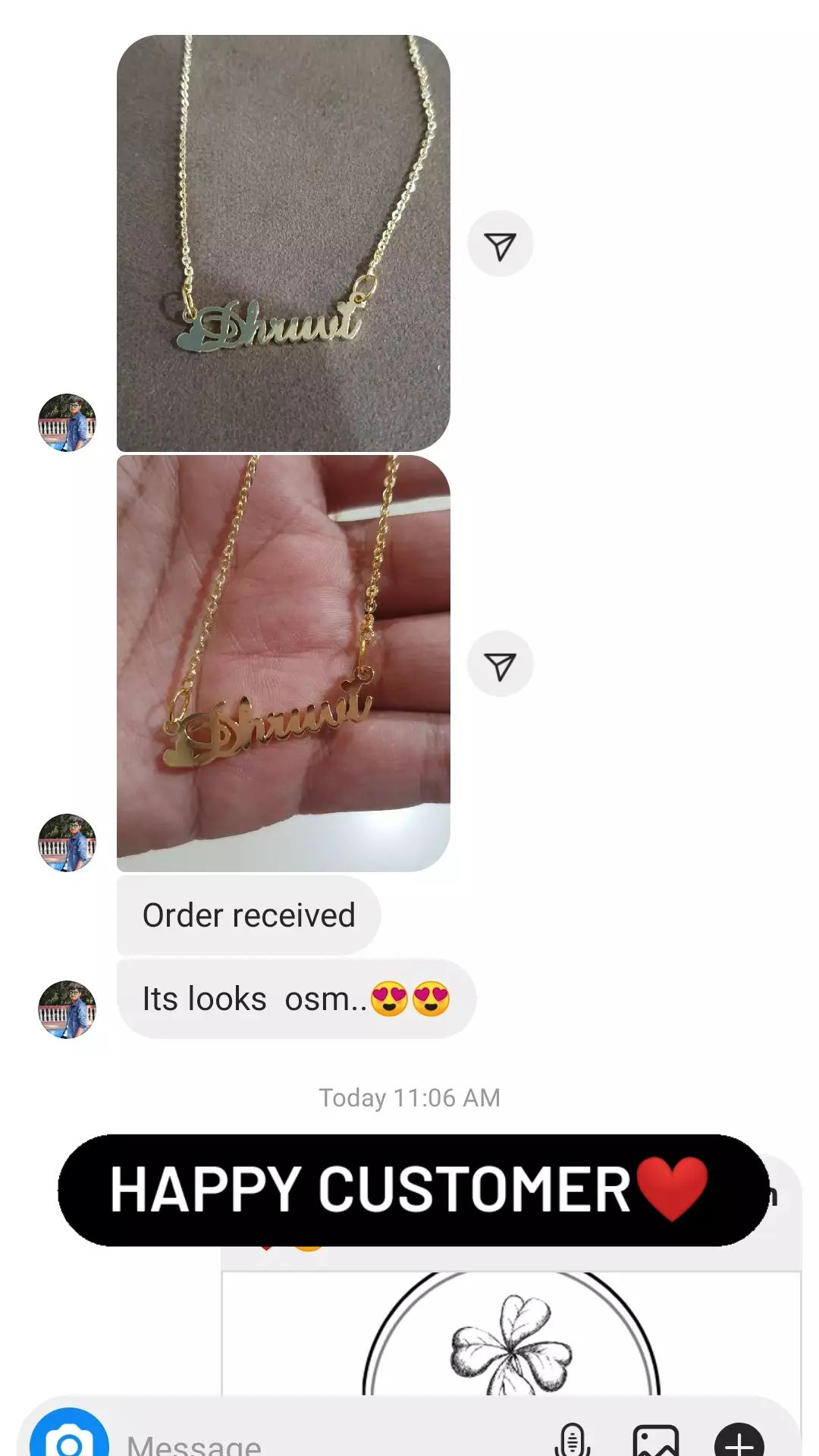Type in the Message field

326,1443
